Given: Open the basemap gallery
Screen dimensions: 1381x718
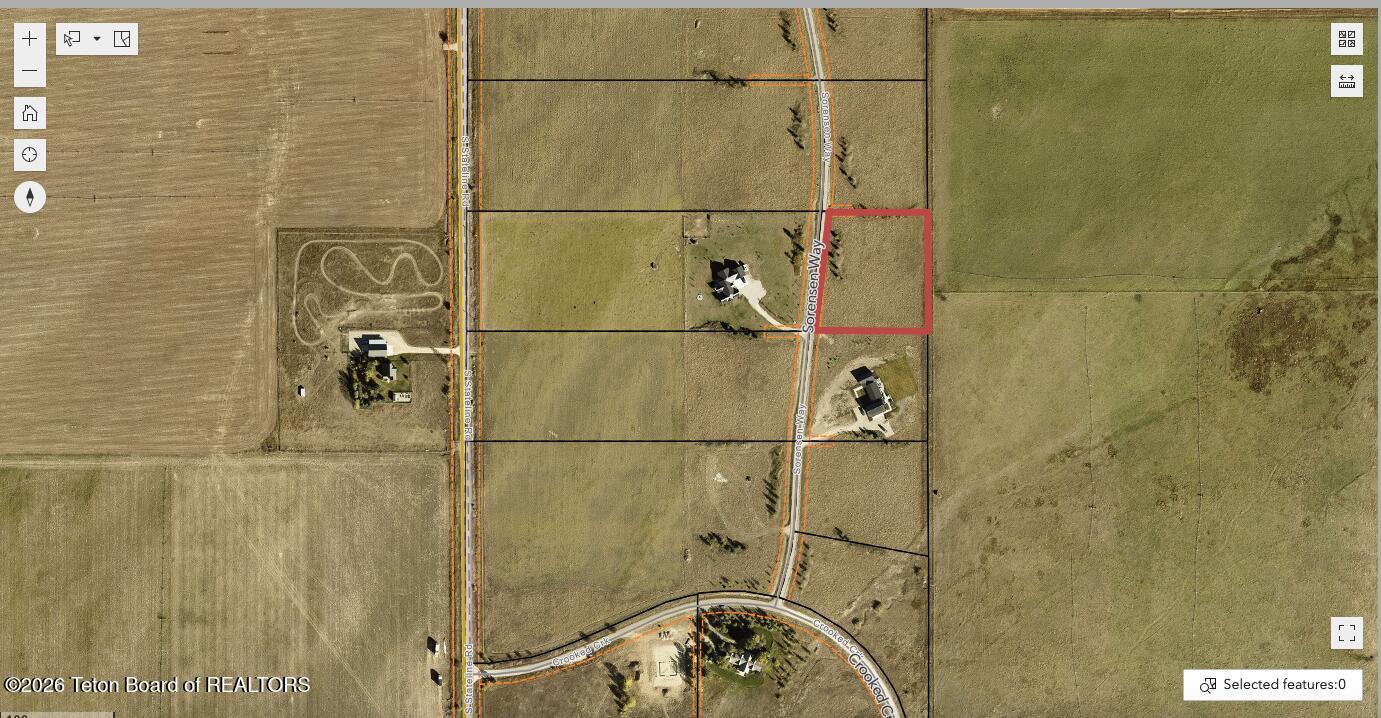Looking at the screenshot, I should pyautogui.click(x=1347, y=39).
